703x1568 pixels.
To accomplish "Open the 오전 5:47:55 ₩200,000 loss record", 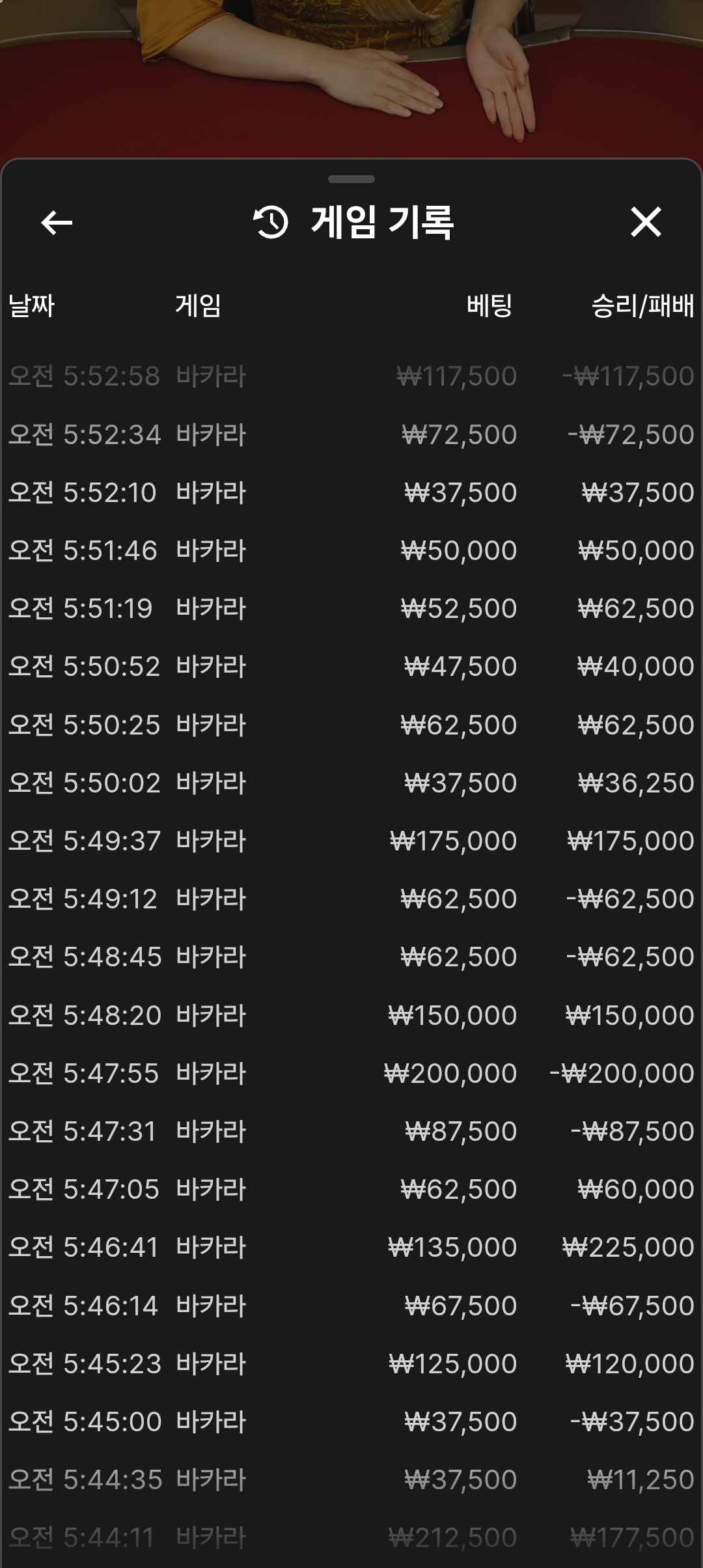I will pyautogui.click(x=351, y=1073).
